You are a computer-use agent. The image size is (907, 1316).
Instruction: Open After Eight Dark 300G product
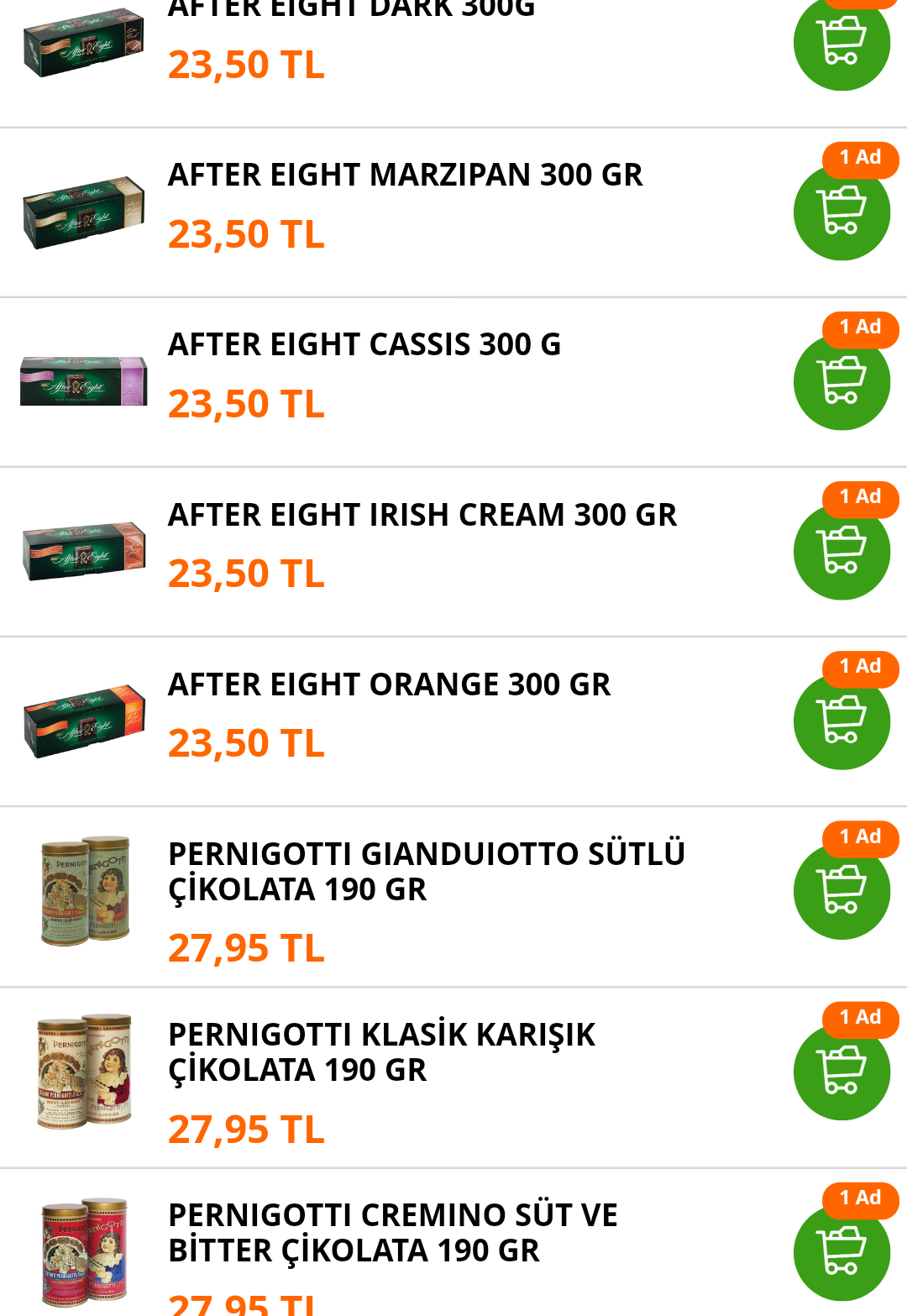[x=351, y=12]
